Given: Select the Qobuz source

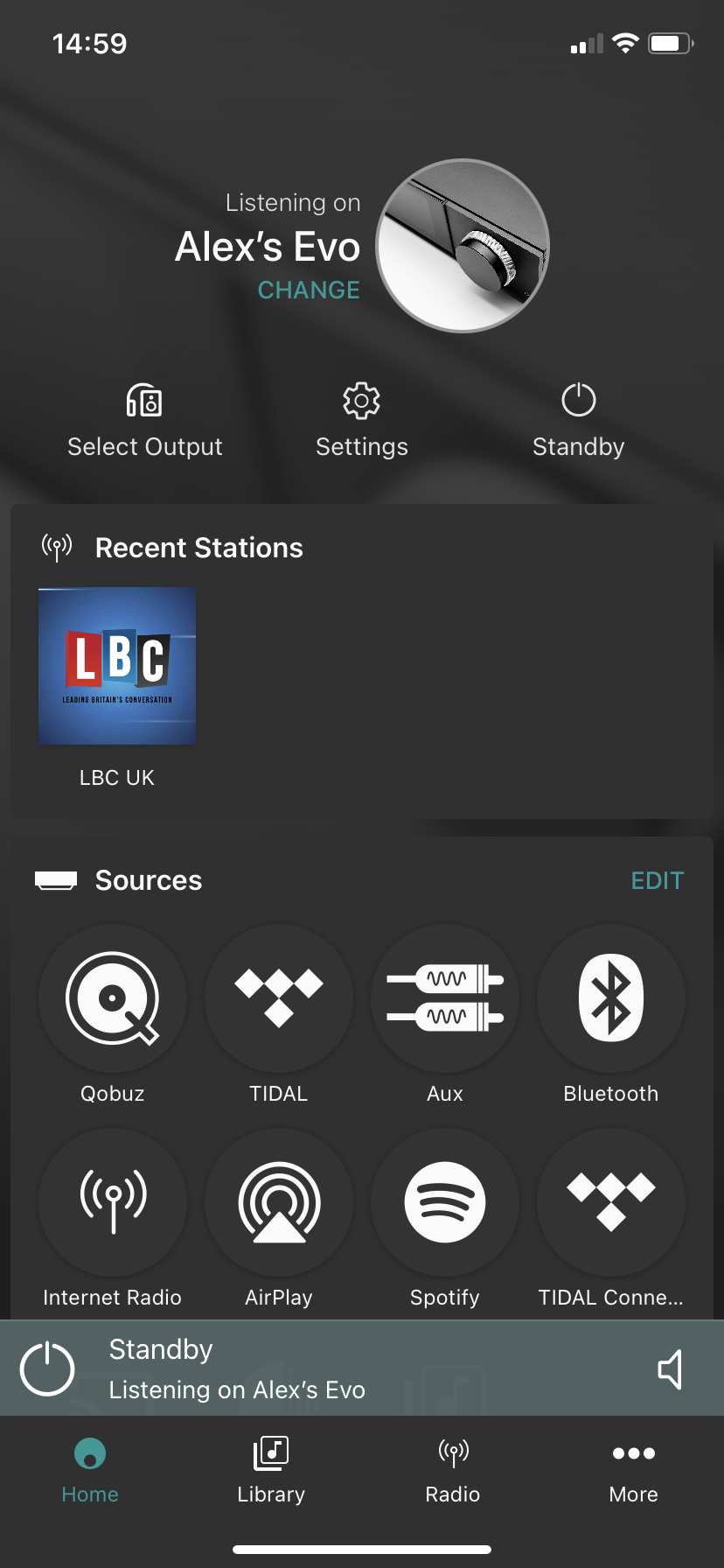Looking at the screenshot, I should tap(113, 998).
